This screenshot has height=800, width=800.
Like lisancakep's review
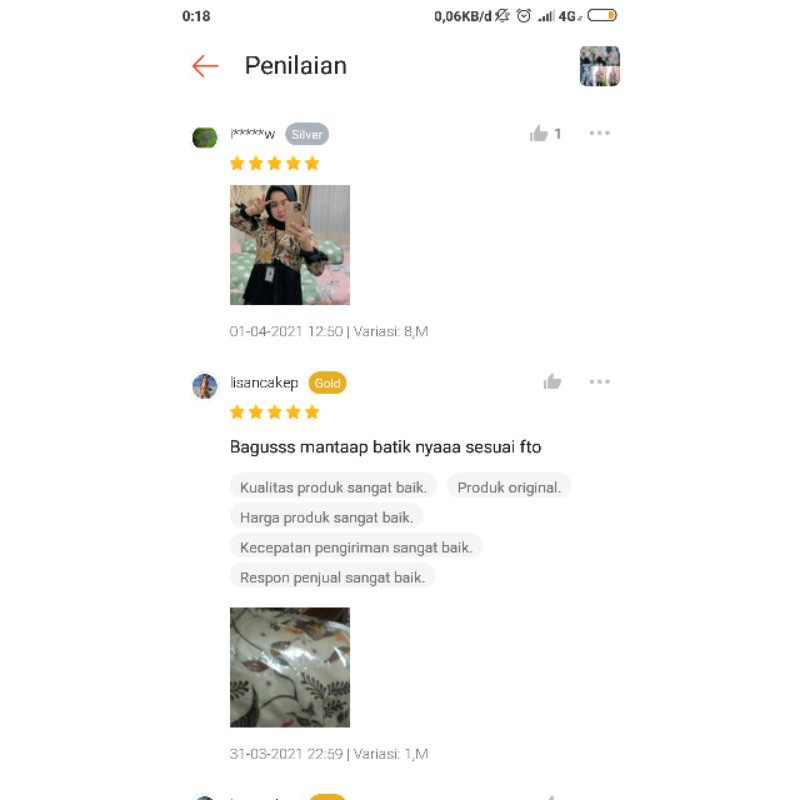tap(552, 382)
